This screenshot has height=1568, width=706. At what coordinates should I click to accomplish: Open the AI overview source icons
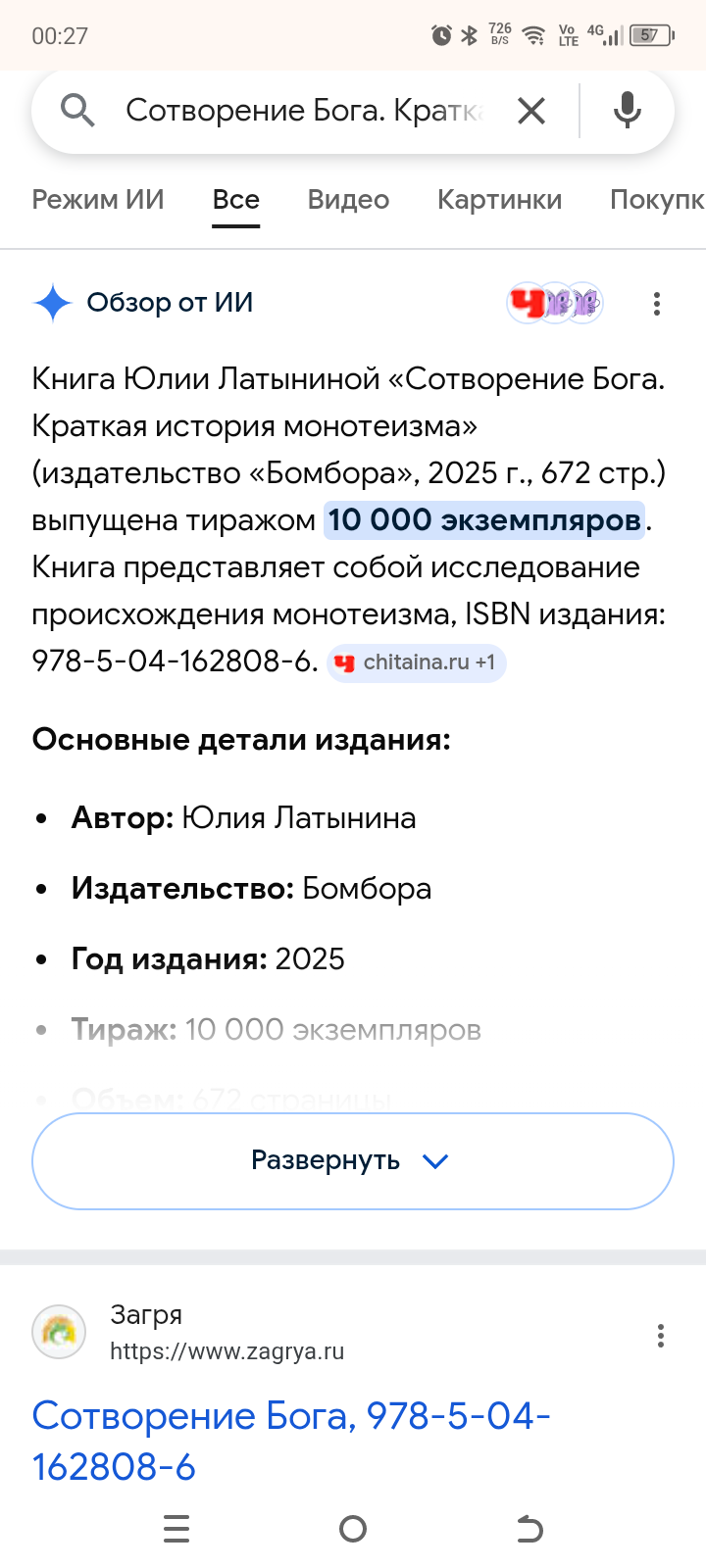pos(555,304)
